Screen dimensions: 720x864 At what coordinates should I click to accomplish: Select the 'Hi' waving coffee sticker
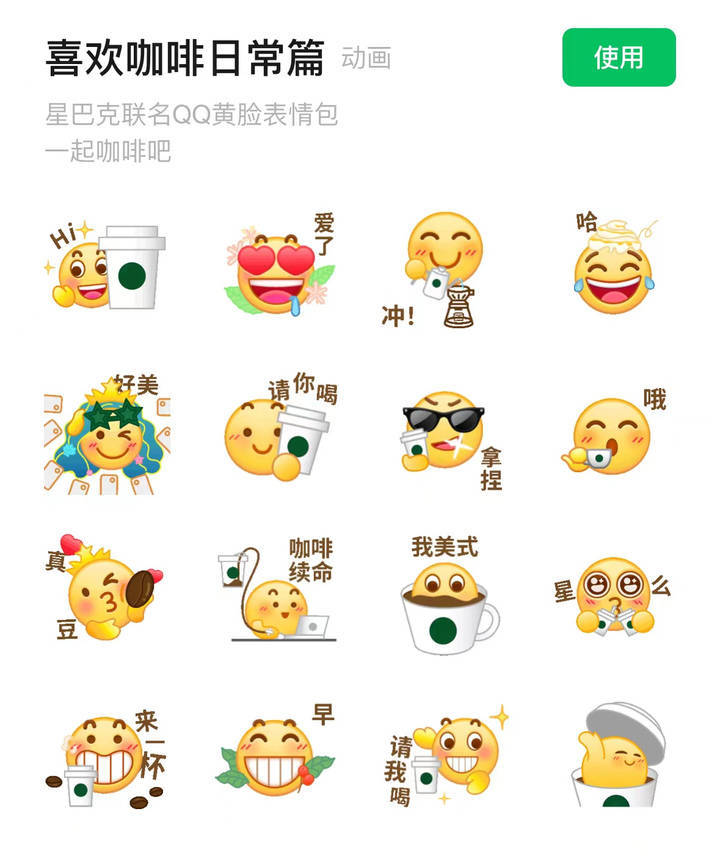(105, 265)
